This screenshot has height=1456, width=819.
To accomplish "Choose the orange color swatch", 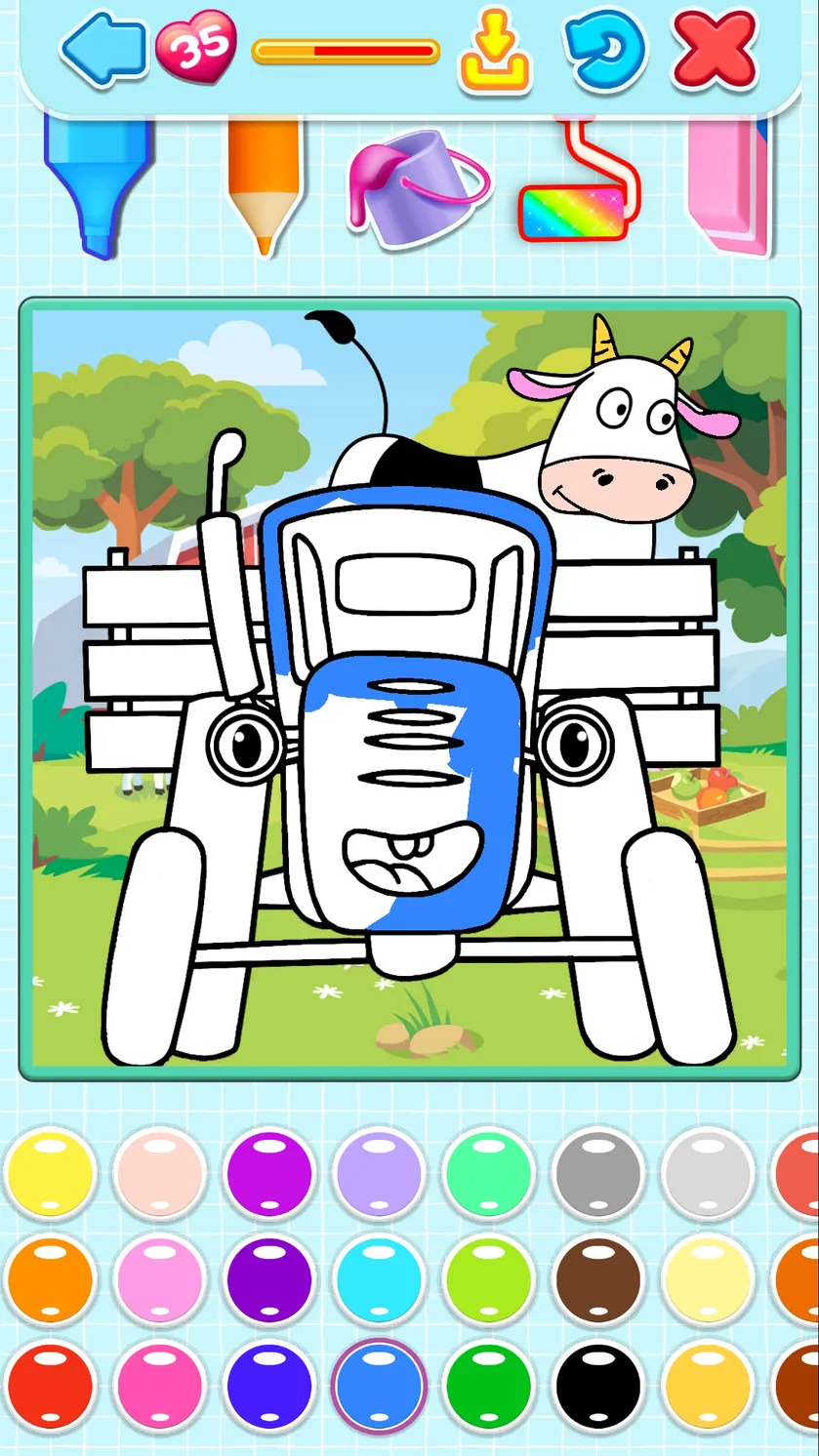I will [x=51, y=1278].
